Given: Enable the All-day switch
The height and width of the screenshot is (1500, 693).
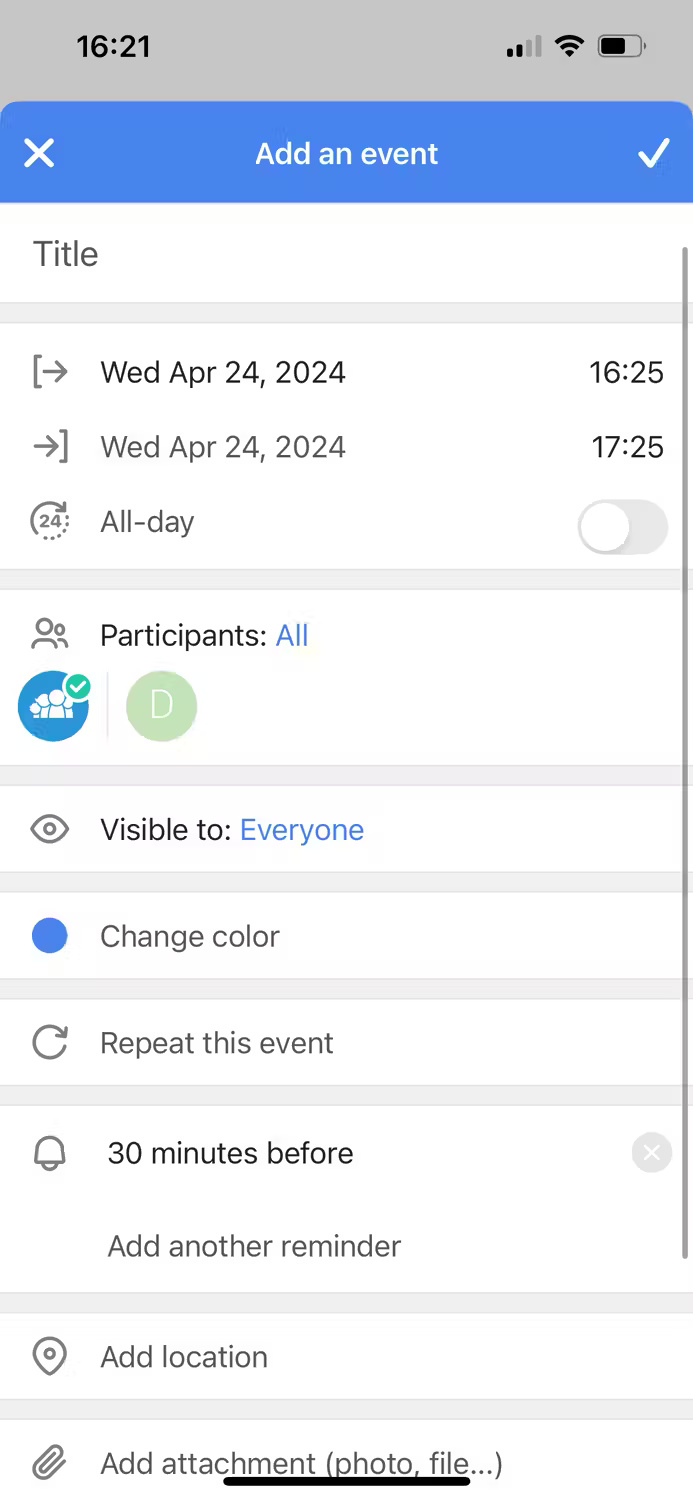Looking at the screenshot, I should (x=622, y=526).
